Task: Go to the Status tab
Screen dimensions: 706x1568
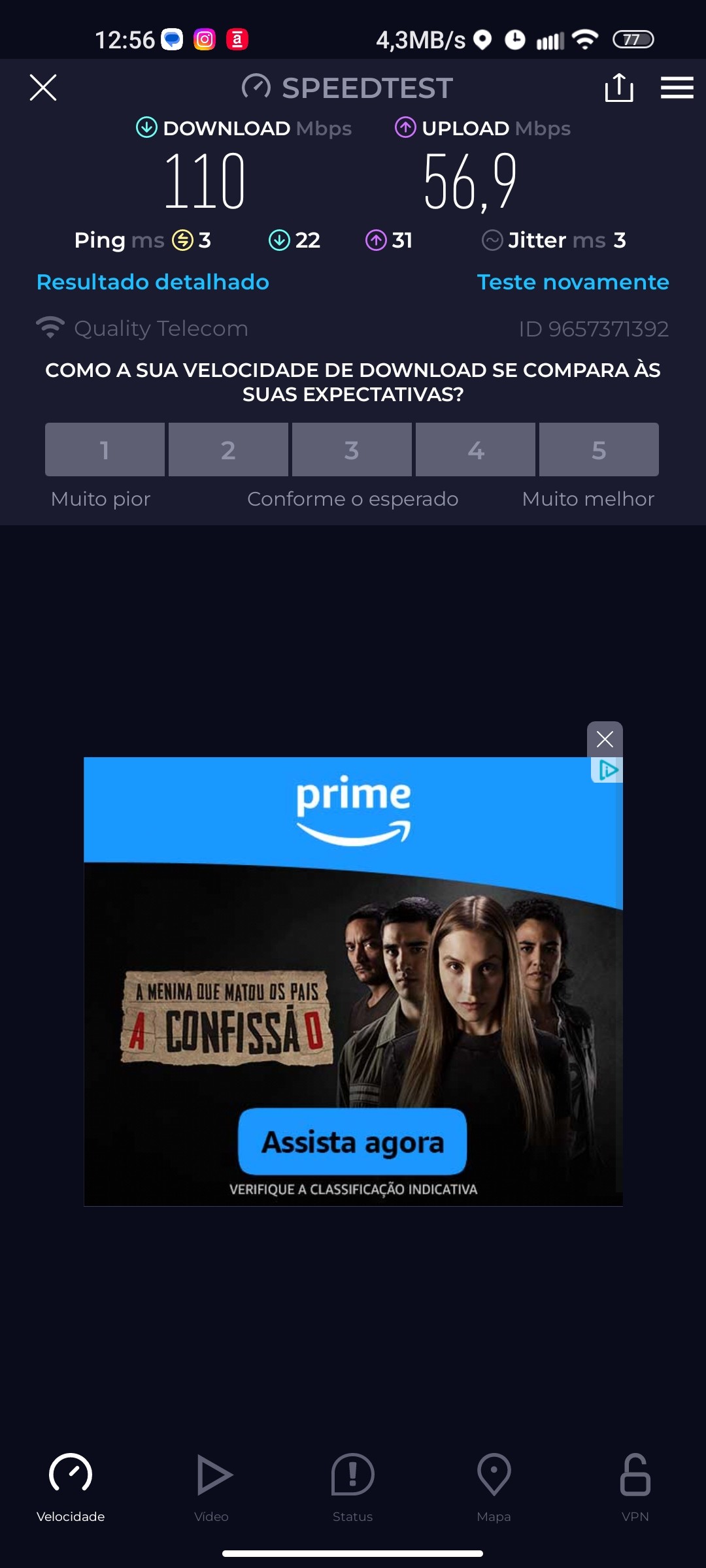Action: 352,1486
